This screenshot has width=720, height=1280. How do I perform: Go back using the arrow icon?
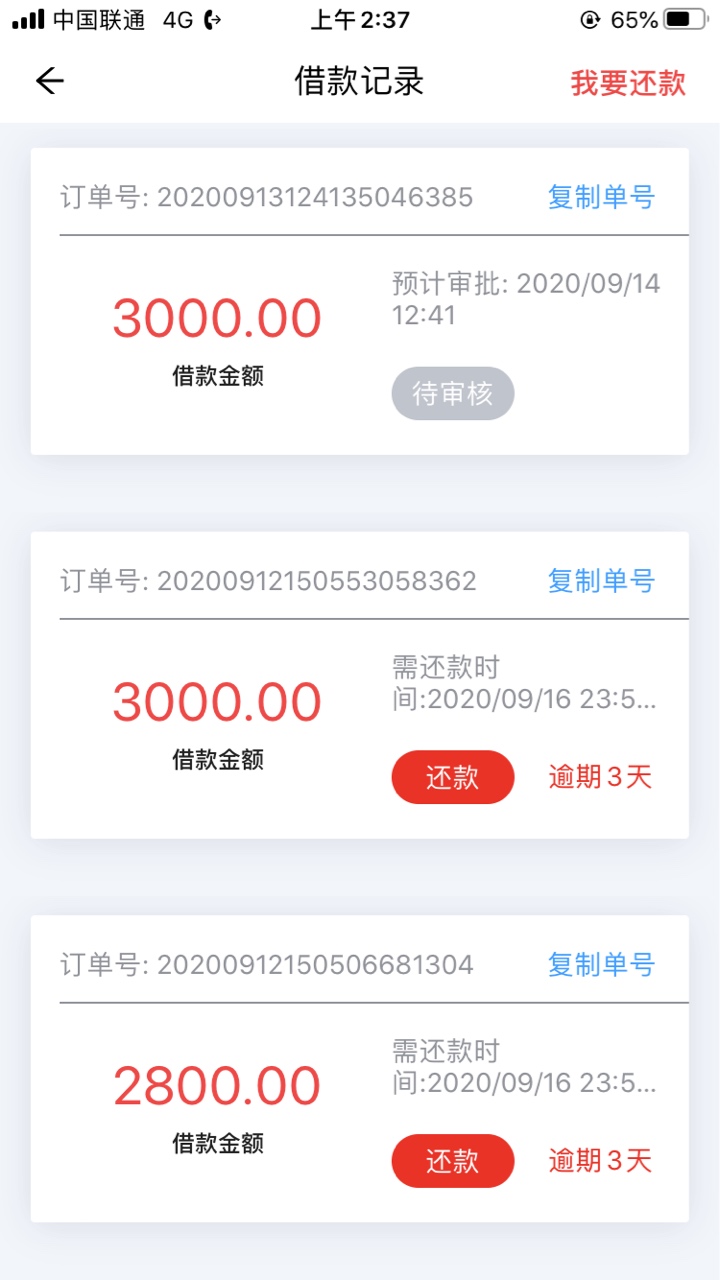(49, 81)
